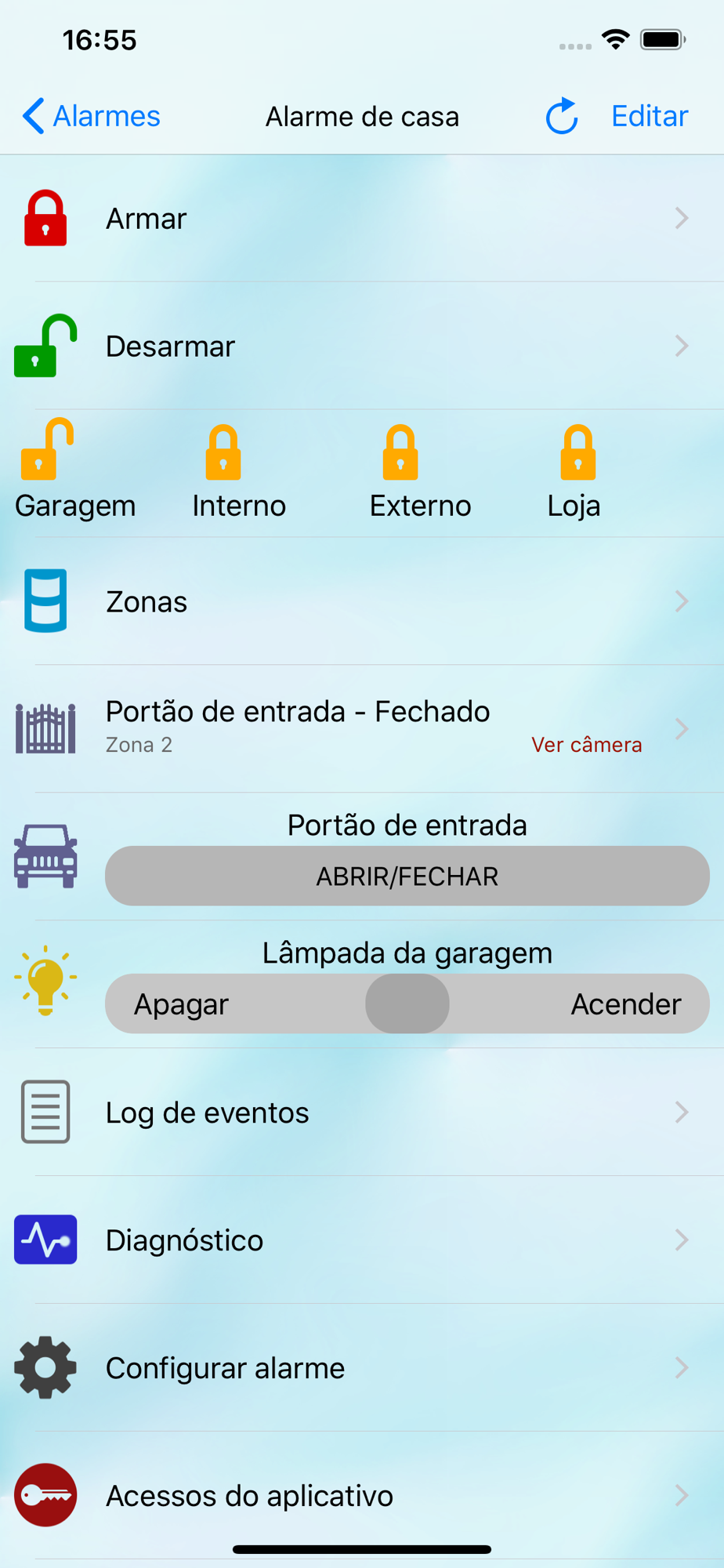The width and height of the screenshot is (724, 1568).
Task: Open Acessos do aplicativo
Action: click(362, 1496)
